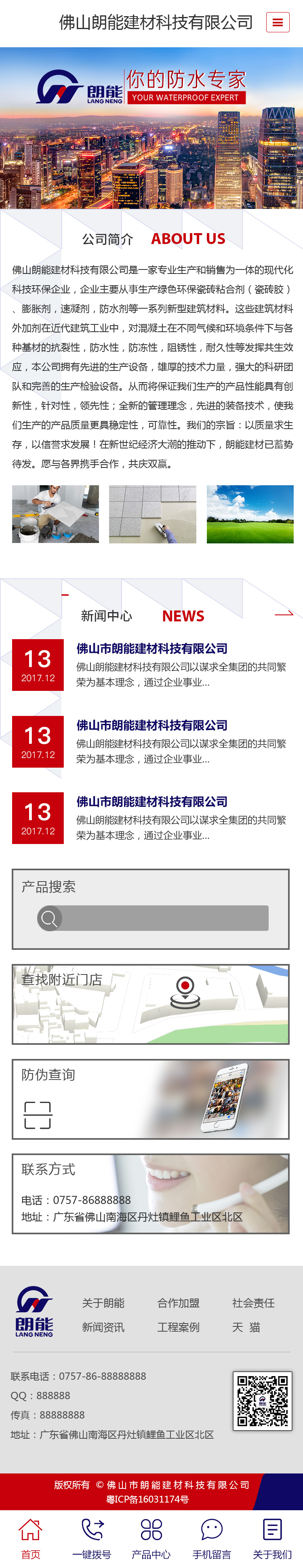This screenshot has width=303, height=1568.
Task: Switch to the 首页 tab
Action: click(x=30, y=1538)
